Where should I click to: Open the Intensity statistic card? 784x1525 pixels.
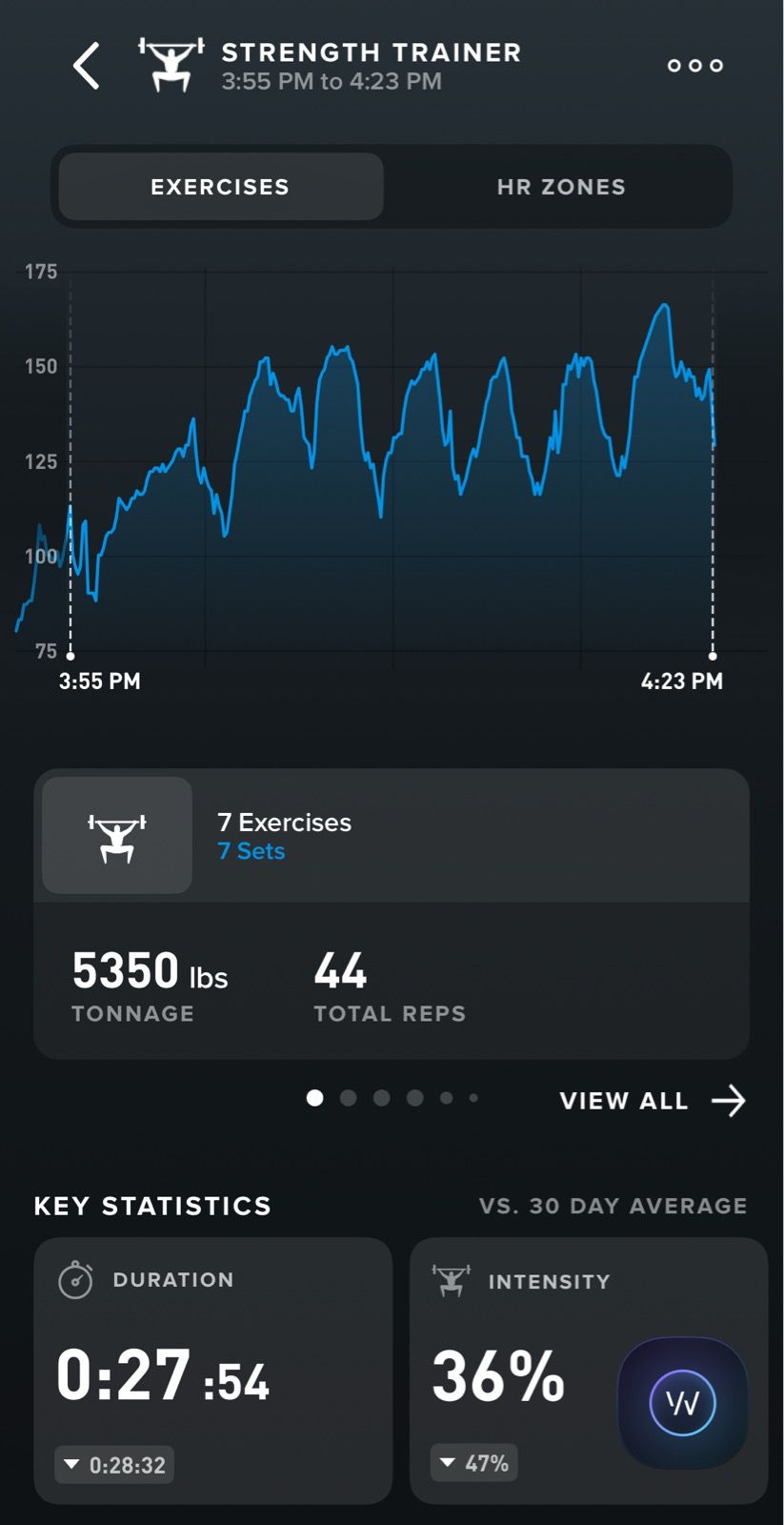pos(588,1370)
